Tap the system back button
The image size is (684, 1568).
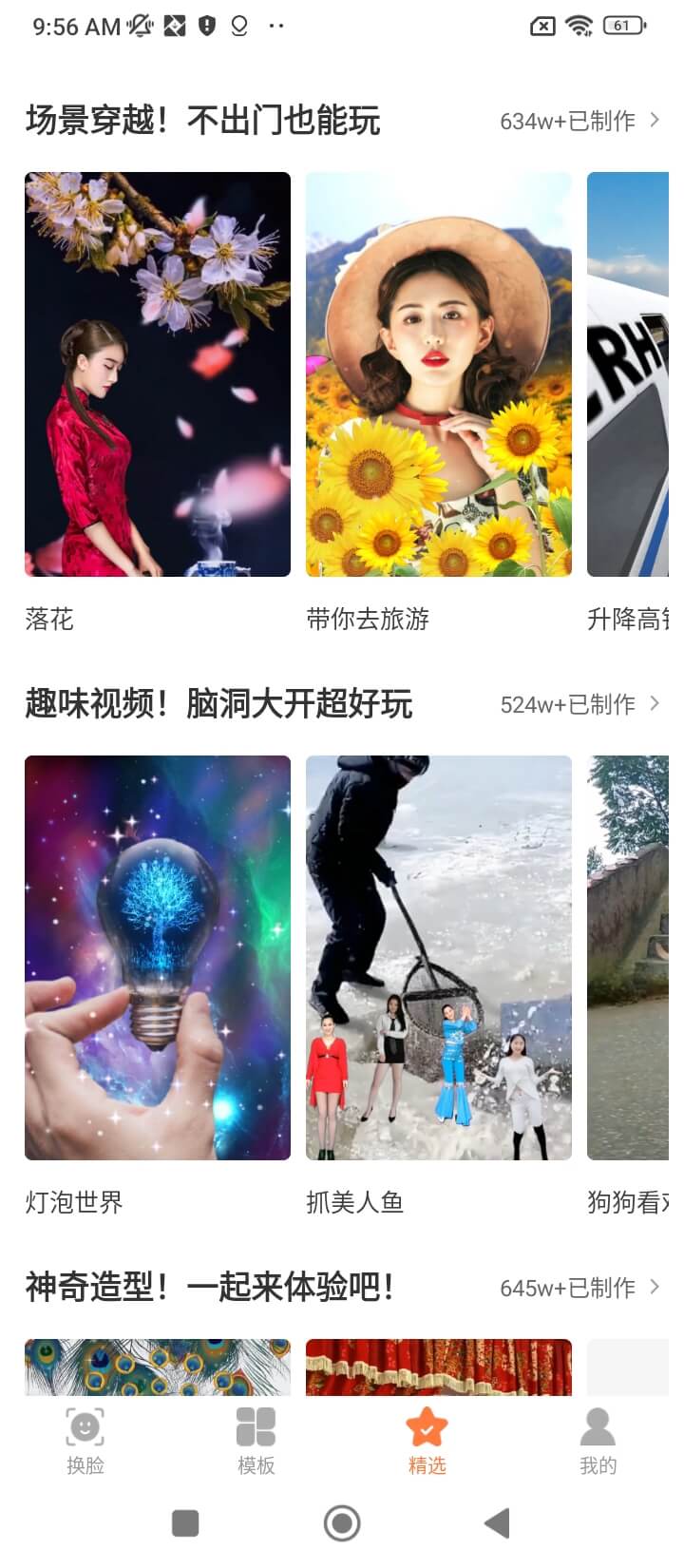(x=498, y=1523)
